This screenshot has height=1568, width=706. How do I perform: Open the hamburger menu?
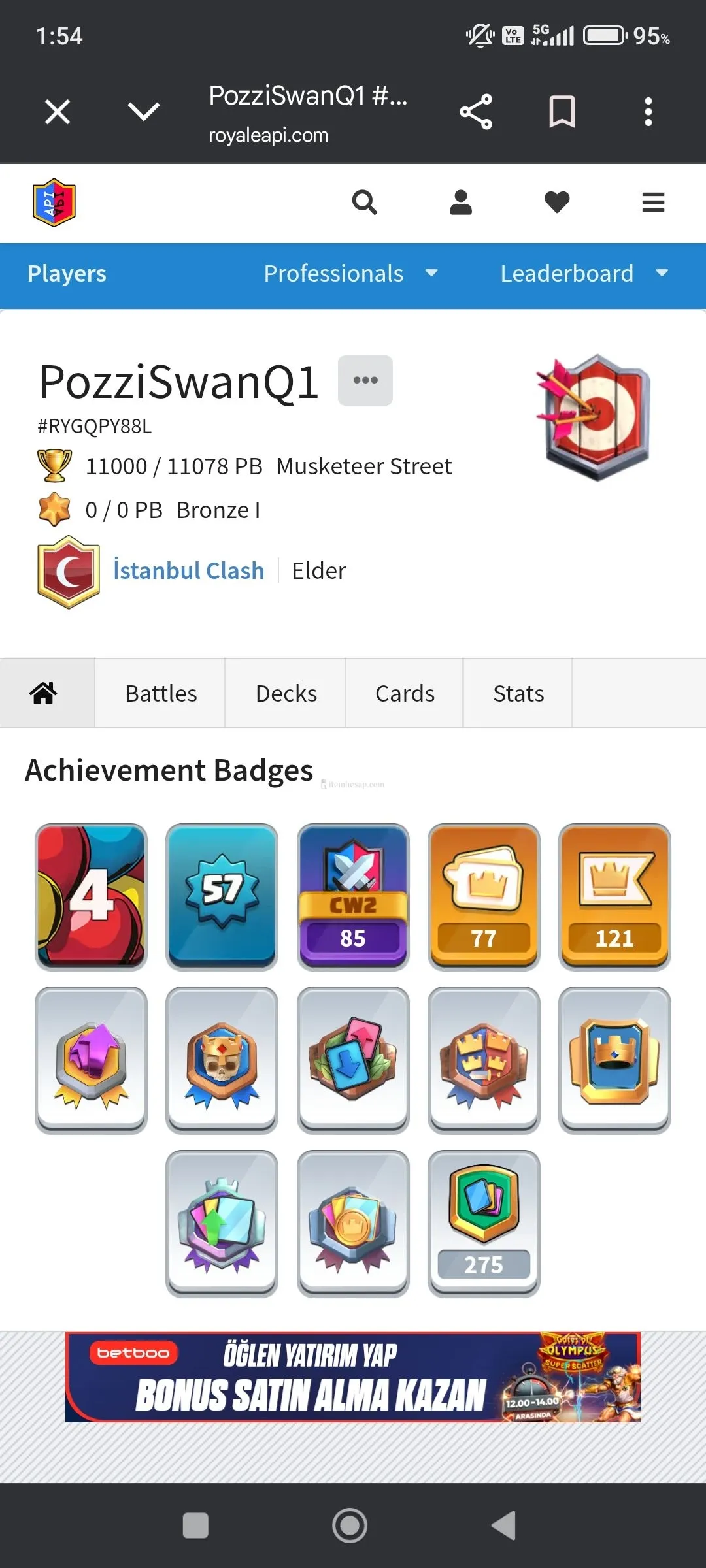[653, 203]
